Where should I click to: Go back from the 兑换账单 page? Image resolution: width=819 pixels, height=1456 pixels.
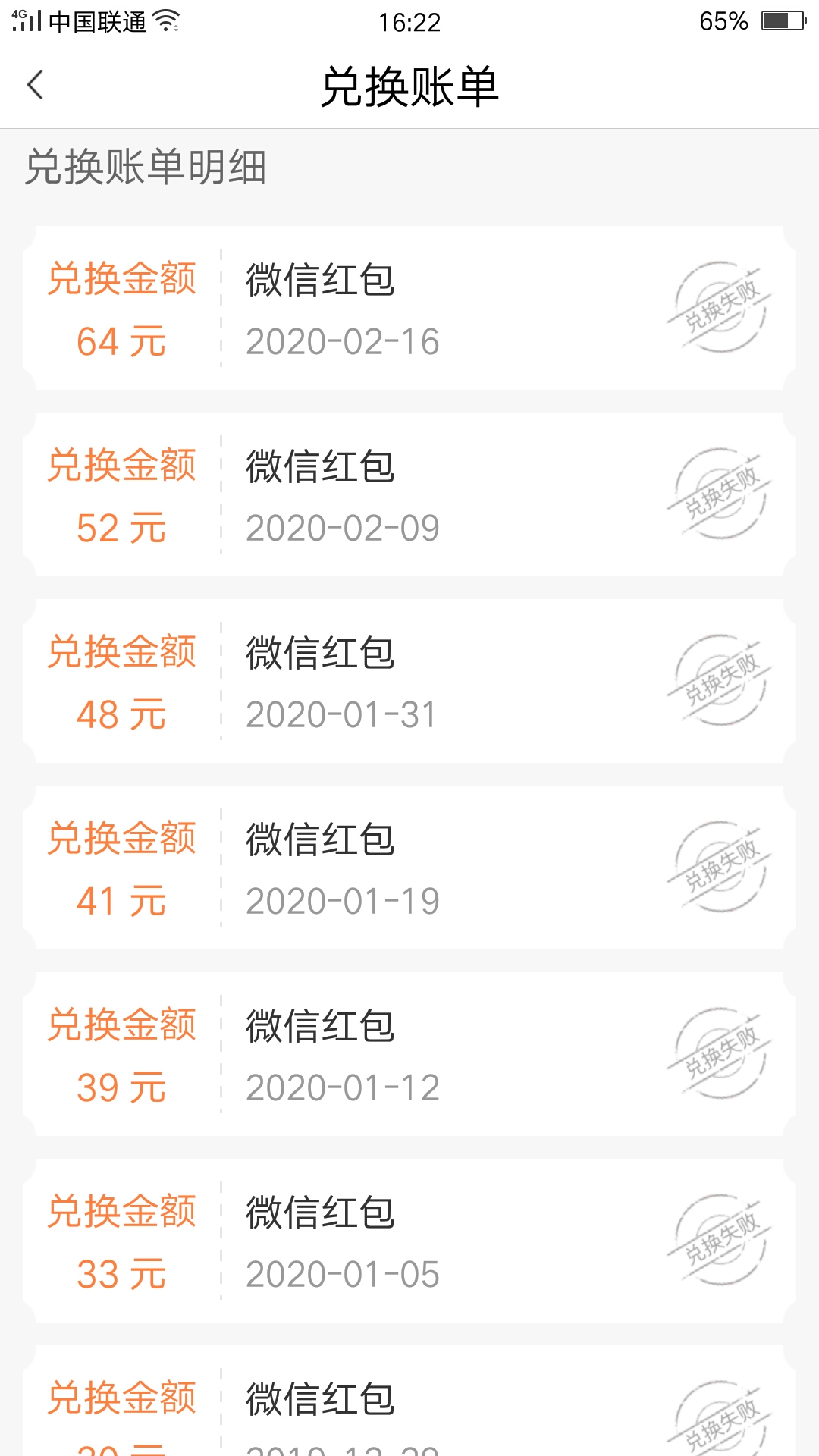tap(36, 85)
